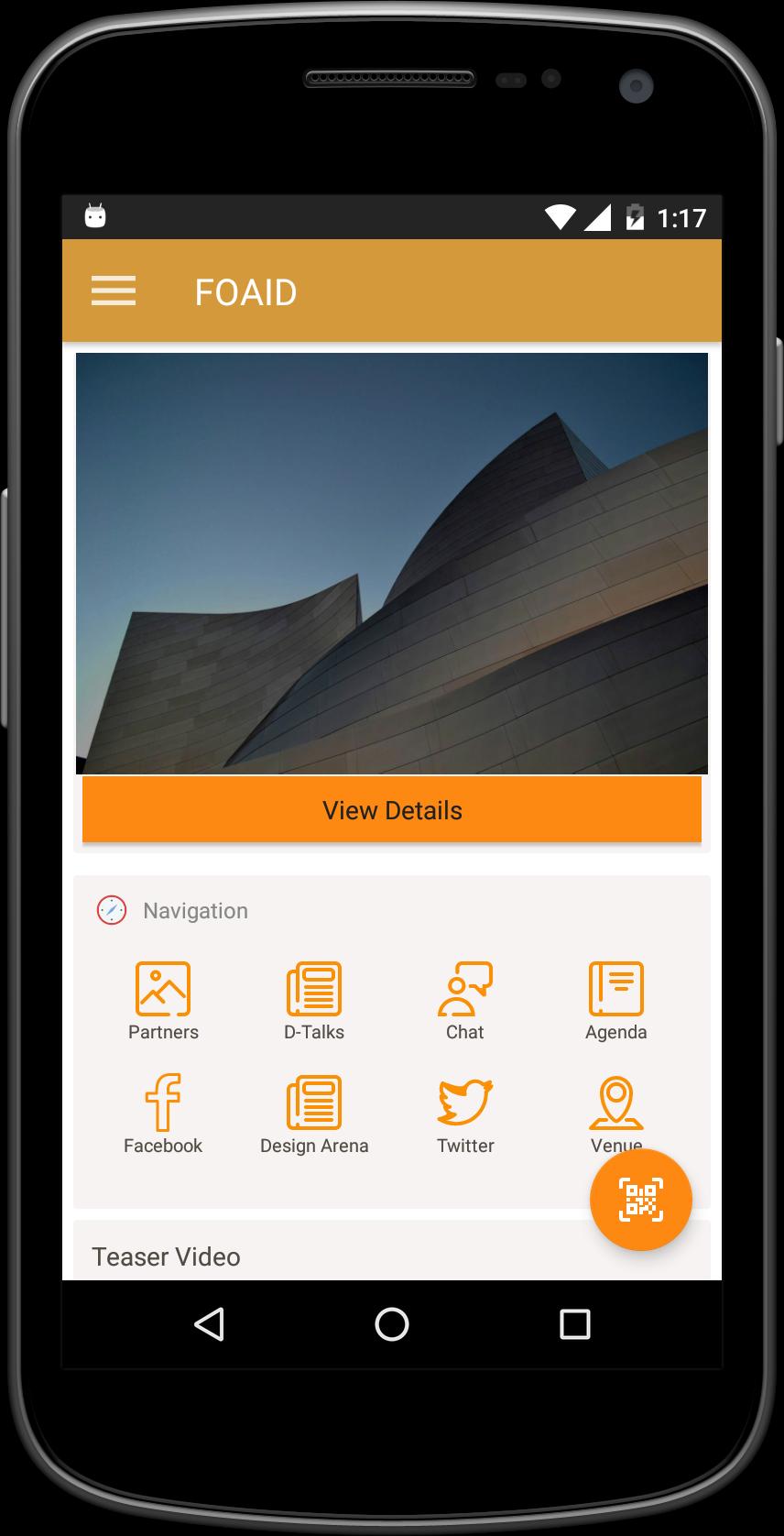Open the event building image card
Image resolution: width=784 pixels, height=1536 pixels.
(392, 563)
